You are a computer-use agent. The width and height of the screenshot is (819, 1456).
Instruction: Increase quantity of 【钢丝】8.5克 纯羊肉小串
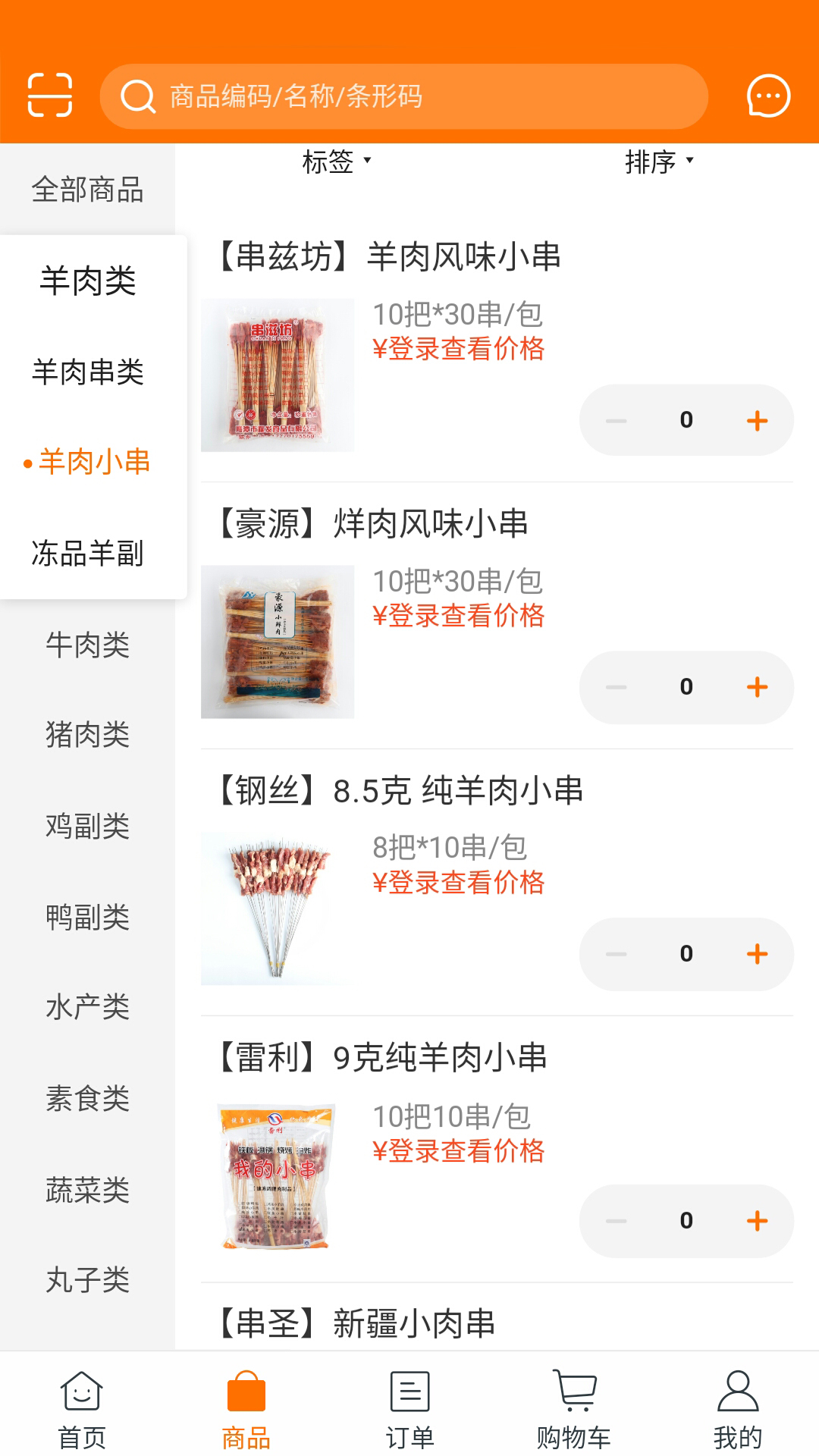(x=757, y=954)
